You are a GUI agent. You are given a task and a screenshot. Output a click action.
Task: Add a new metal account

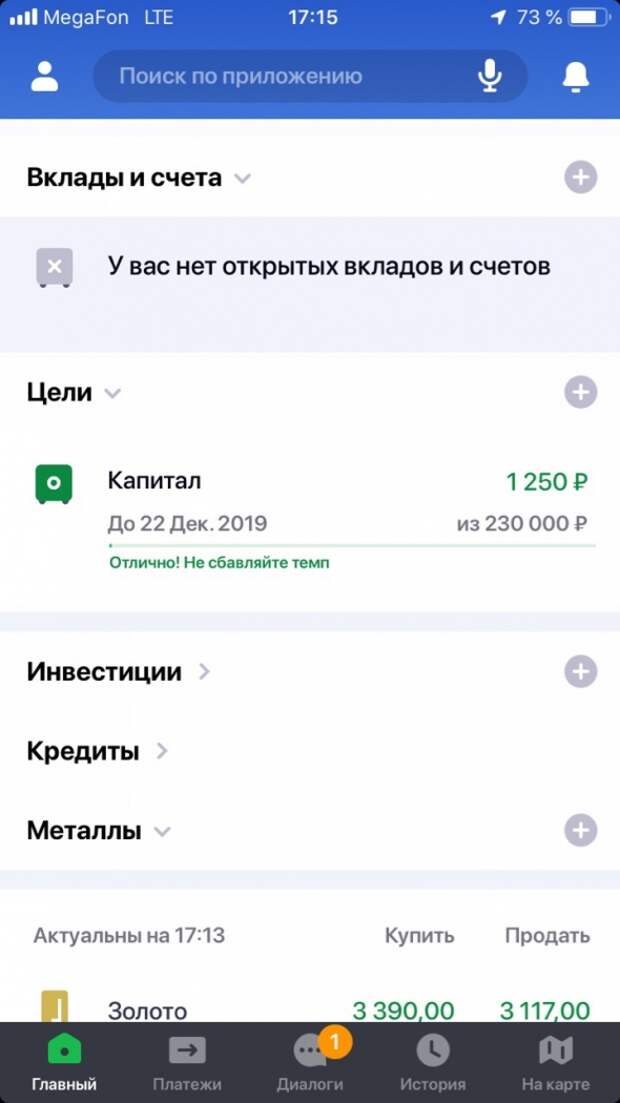click(x=580, y=830)
